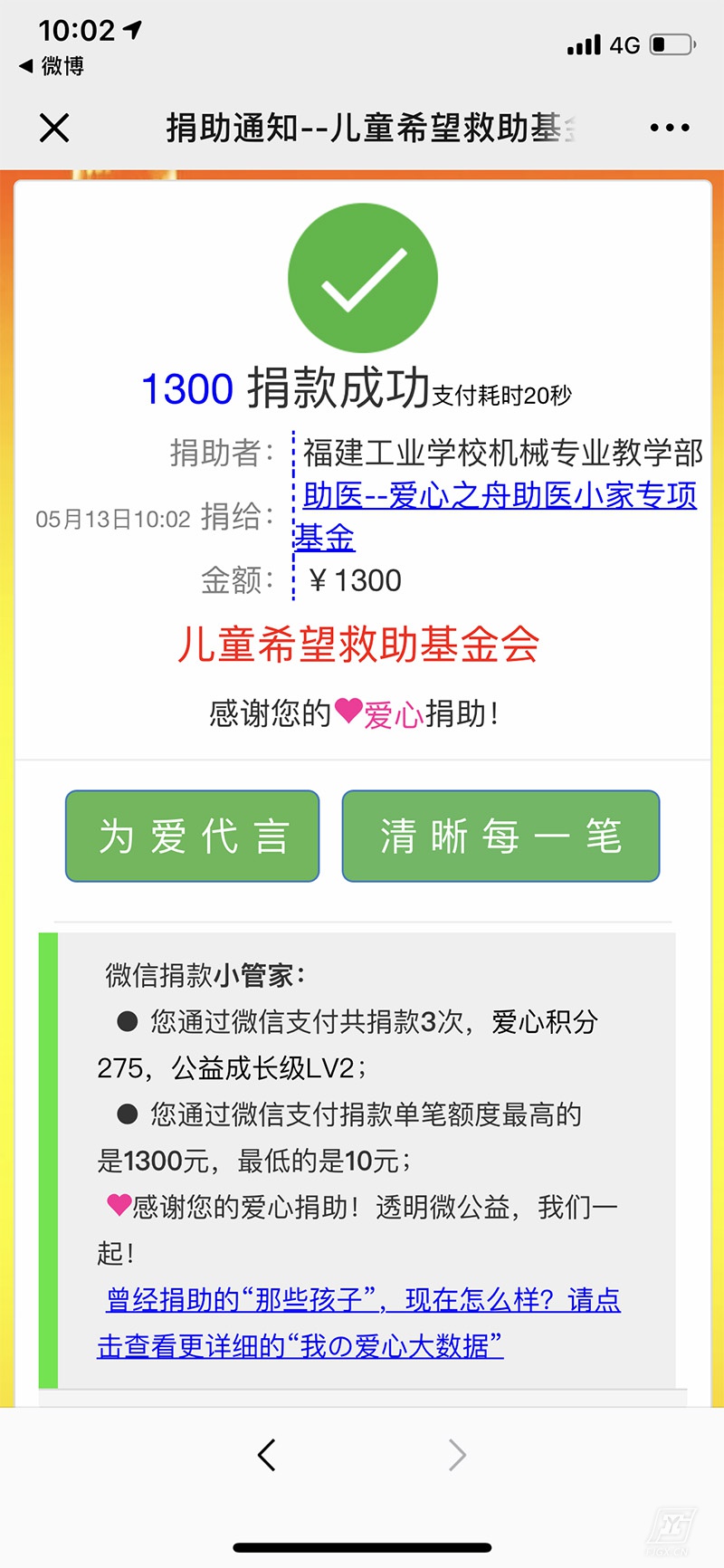Close the donation notice page

click(54, 128)
